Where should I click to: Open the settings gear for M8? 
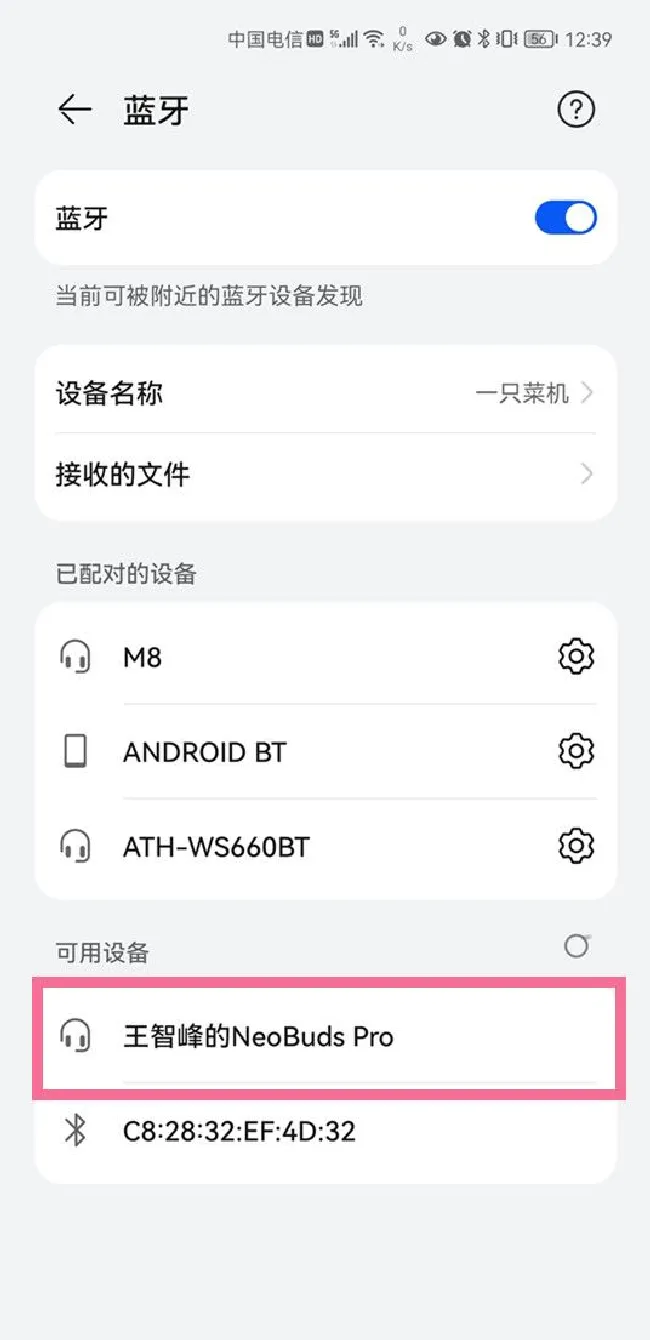576,657
